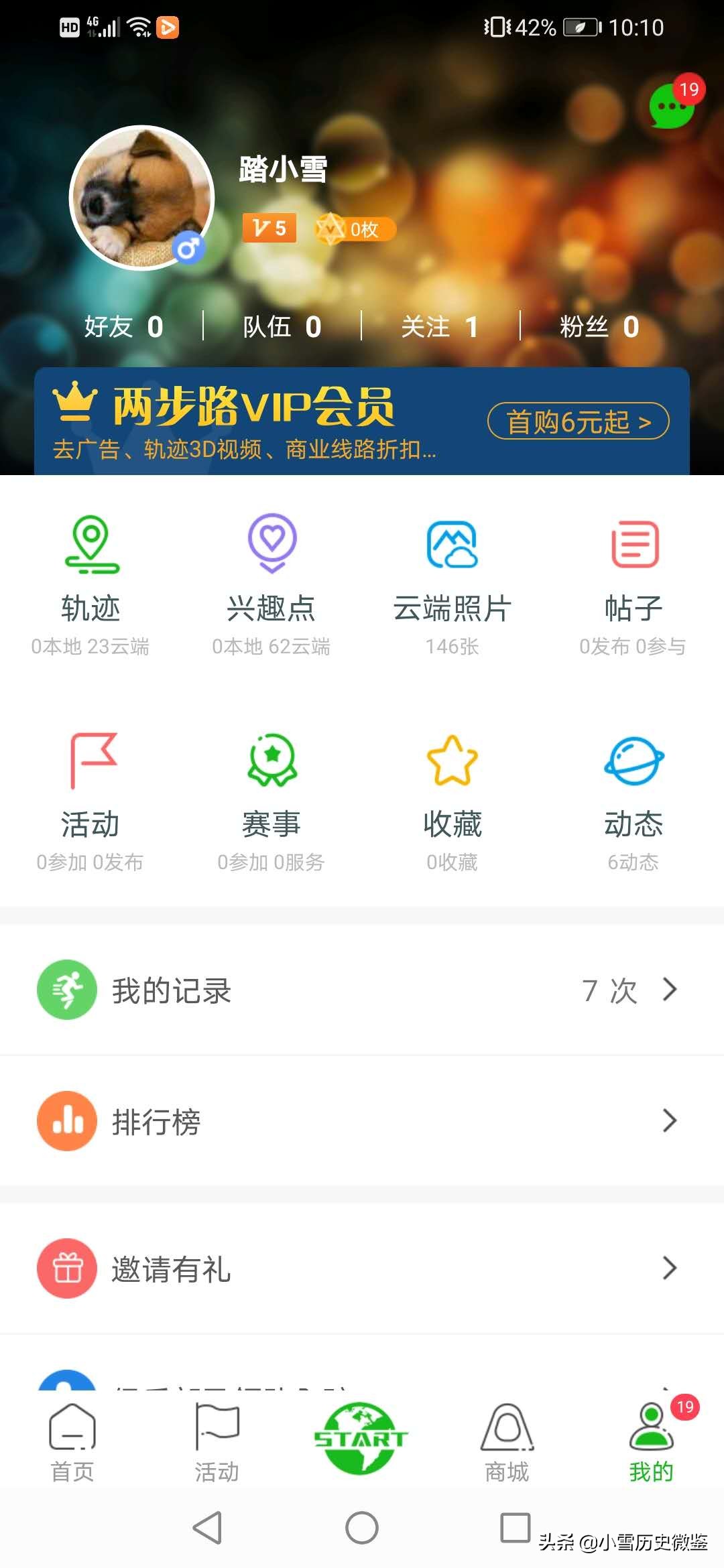Open 动态 feed section
724x1568 pixels.
pyautogui.click(x=633, y=799)
